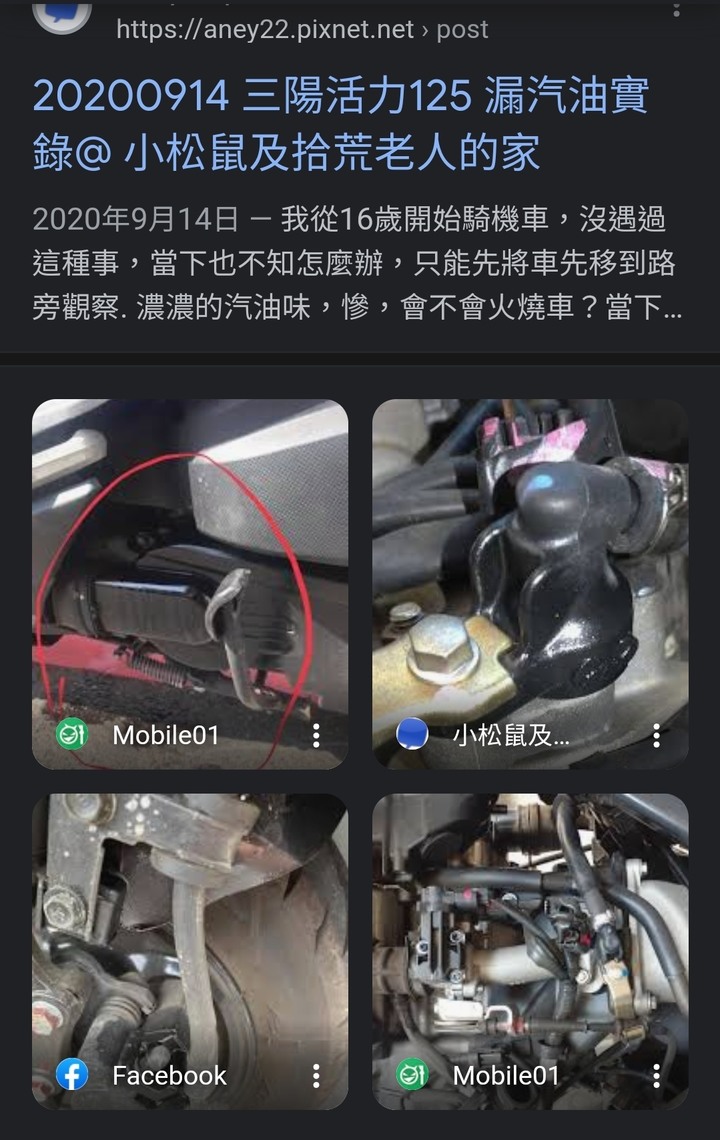720x1140 pixels.
Task: Show more options on 小松鼠及 image
Action: 656,737
